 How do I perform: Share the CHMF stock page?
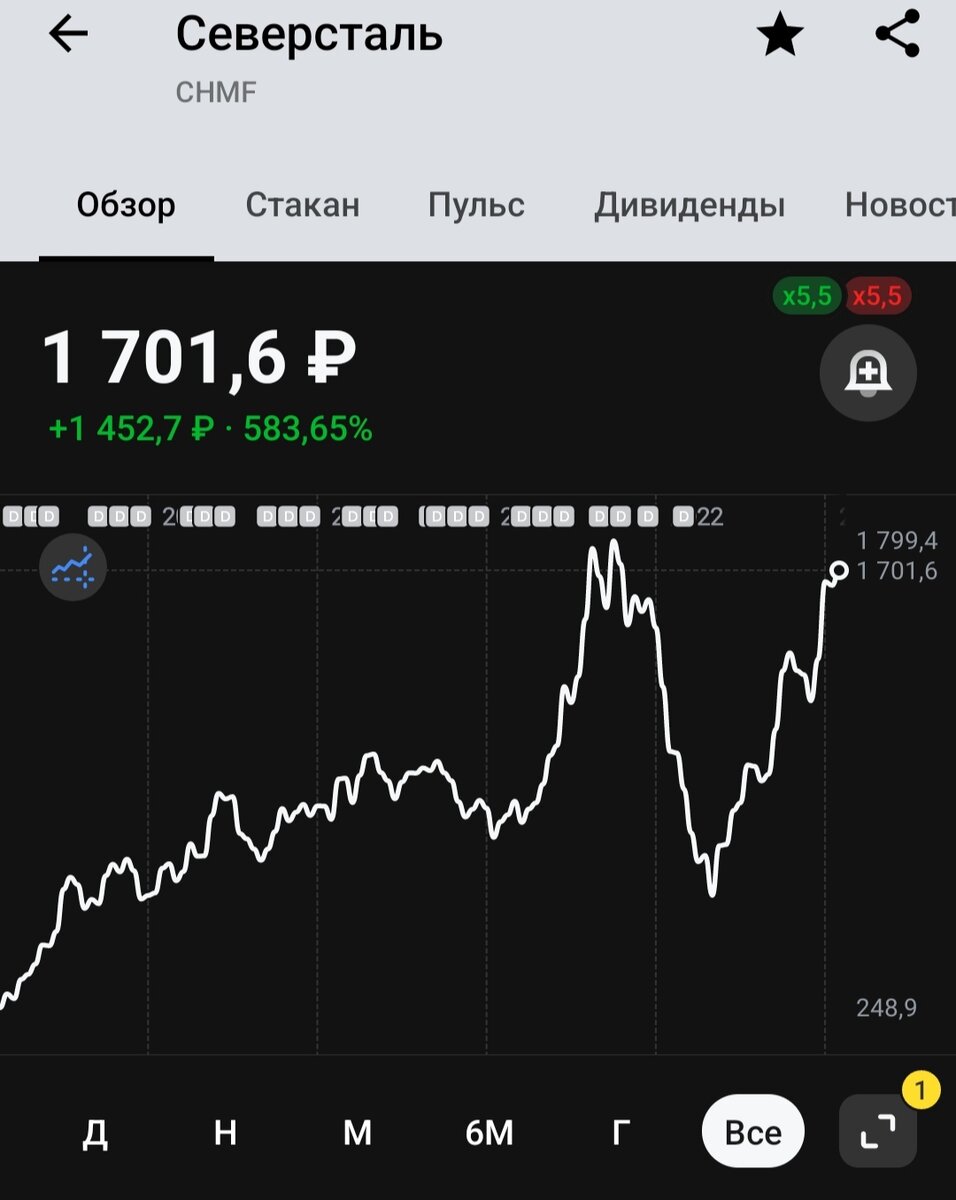[897, 33]
